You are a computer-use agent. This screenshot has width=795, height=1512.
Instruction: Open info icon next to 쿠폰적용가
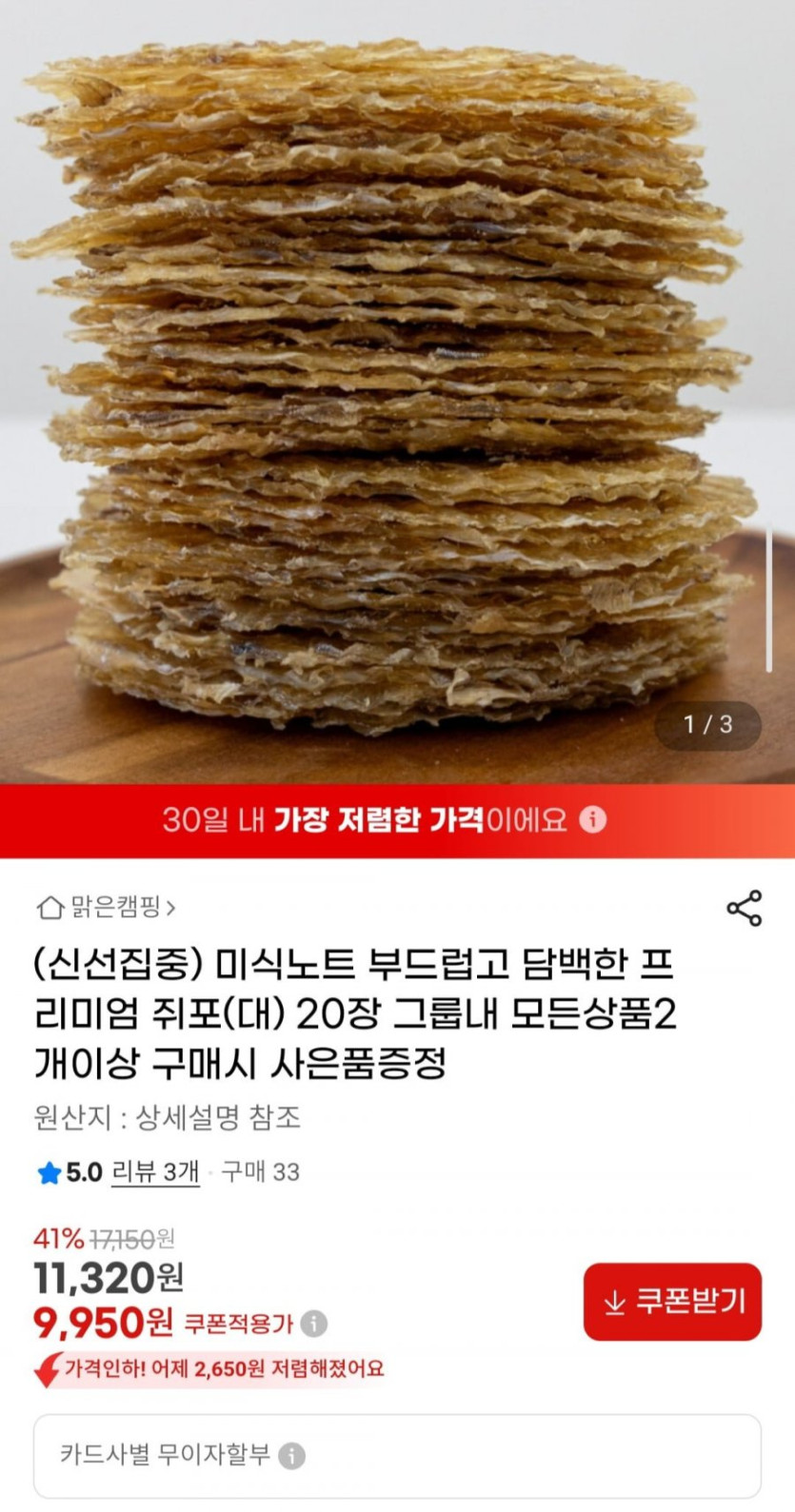click(x=314, y=1324)
